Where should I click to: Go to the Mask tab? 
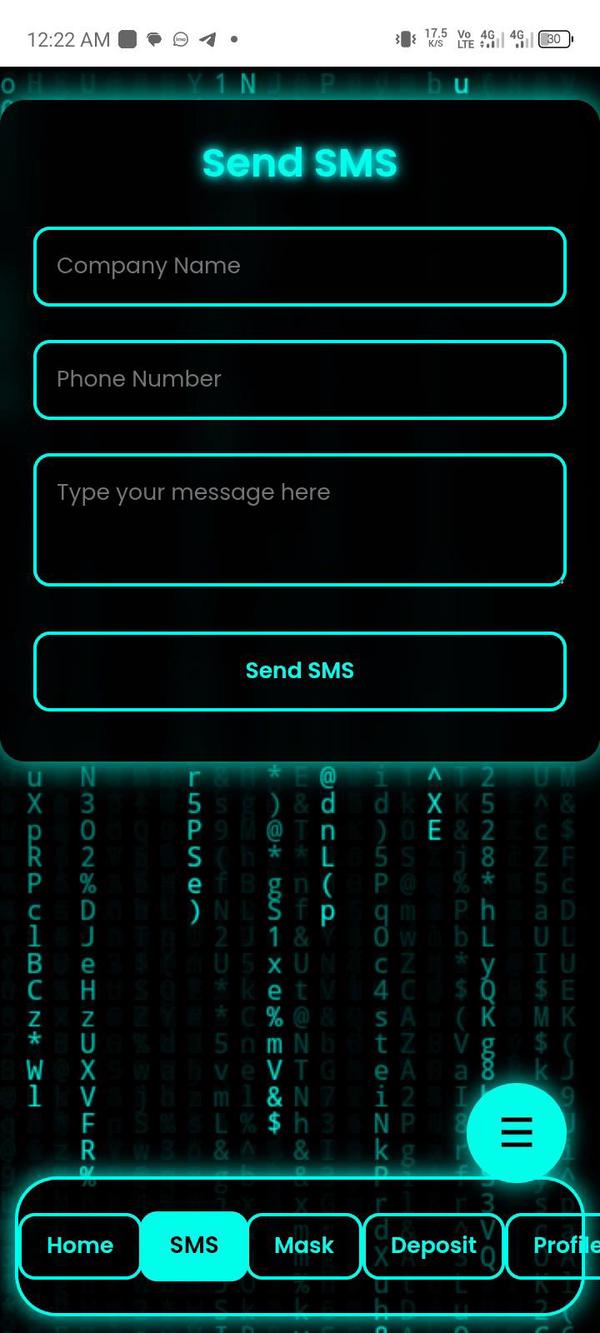point(304,1245)
